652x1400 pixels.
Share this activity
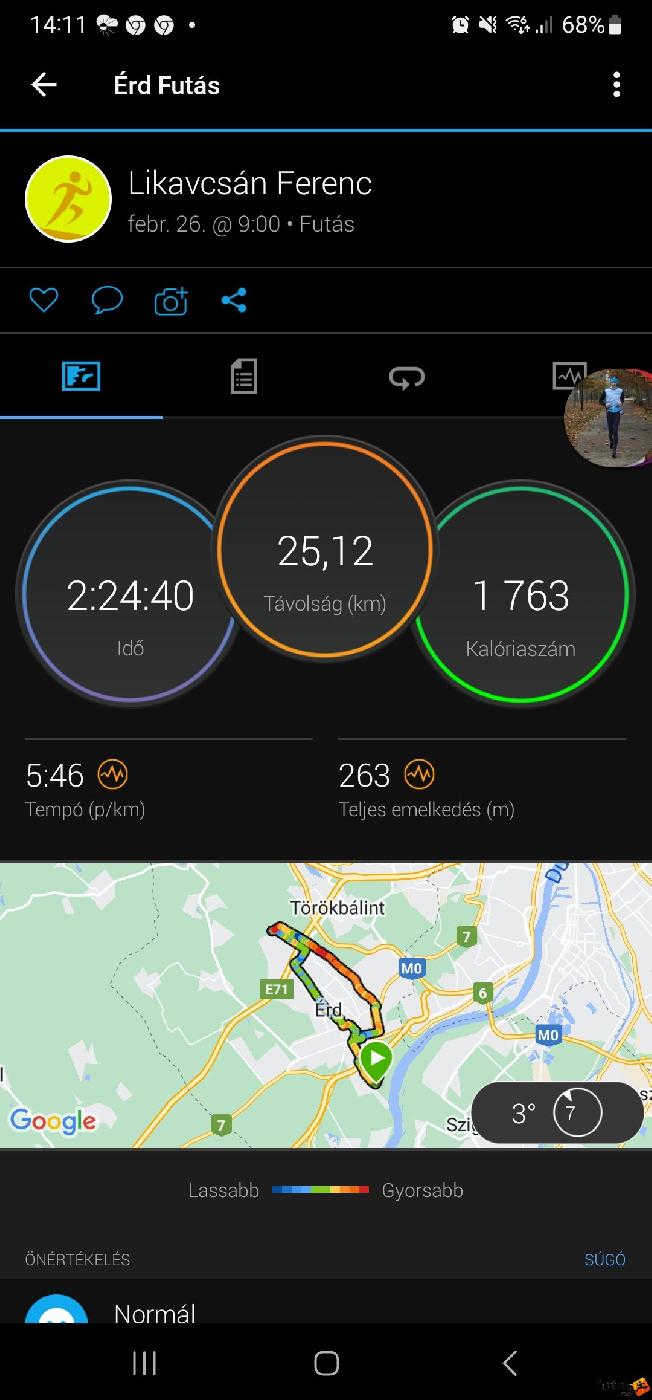[234, 300]
